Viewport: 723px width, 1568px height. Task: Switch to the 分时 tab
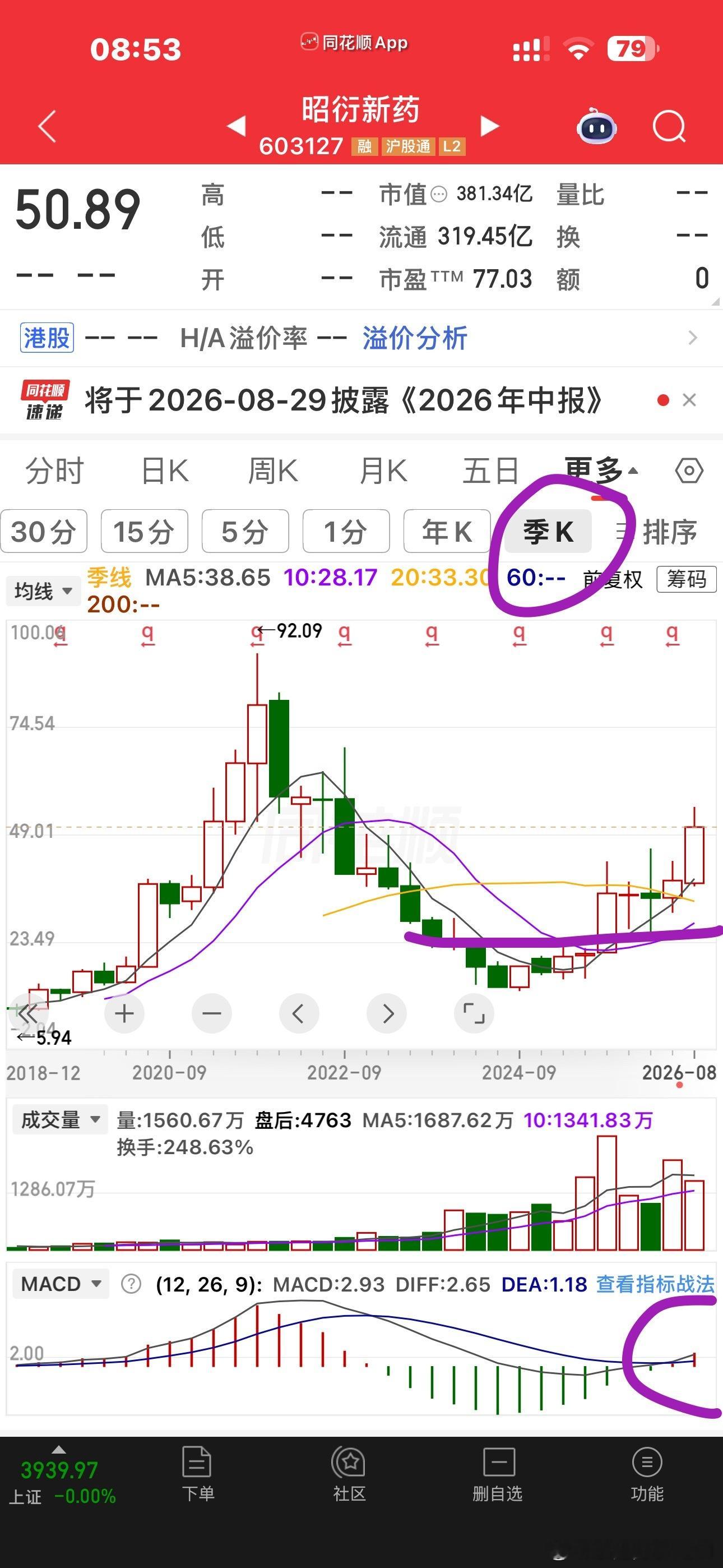pyautogui.click(x=54, y=471)
